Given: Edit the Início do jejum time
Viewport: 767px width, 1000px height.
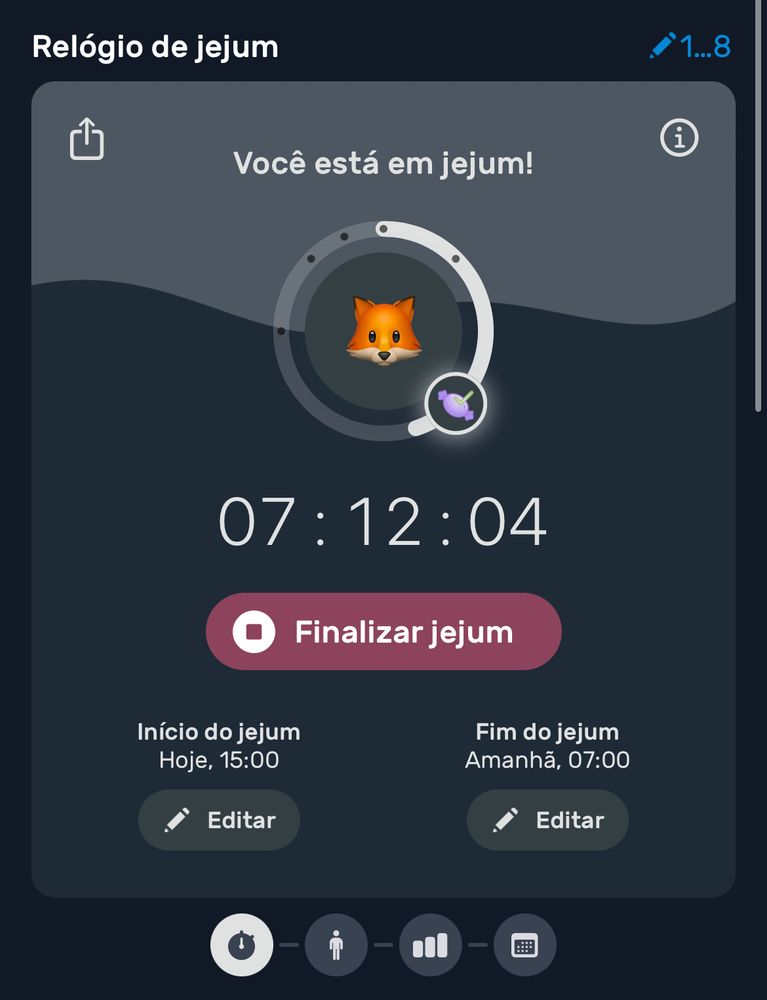Looking at the screenshot, I should tap(219, 820).
